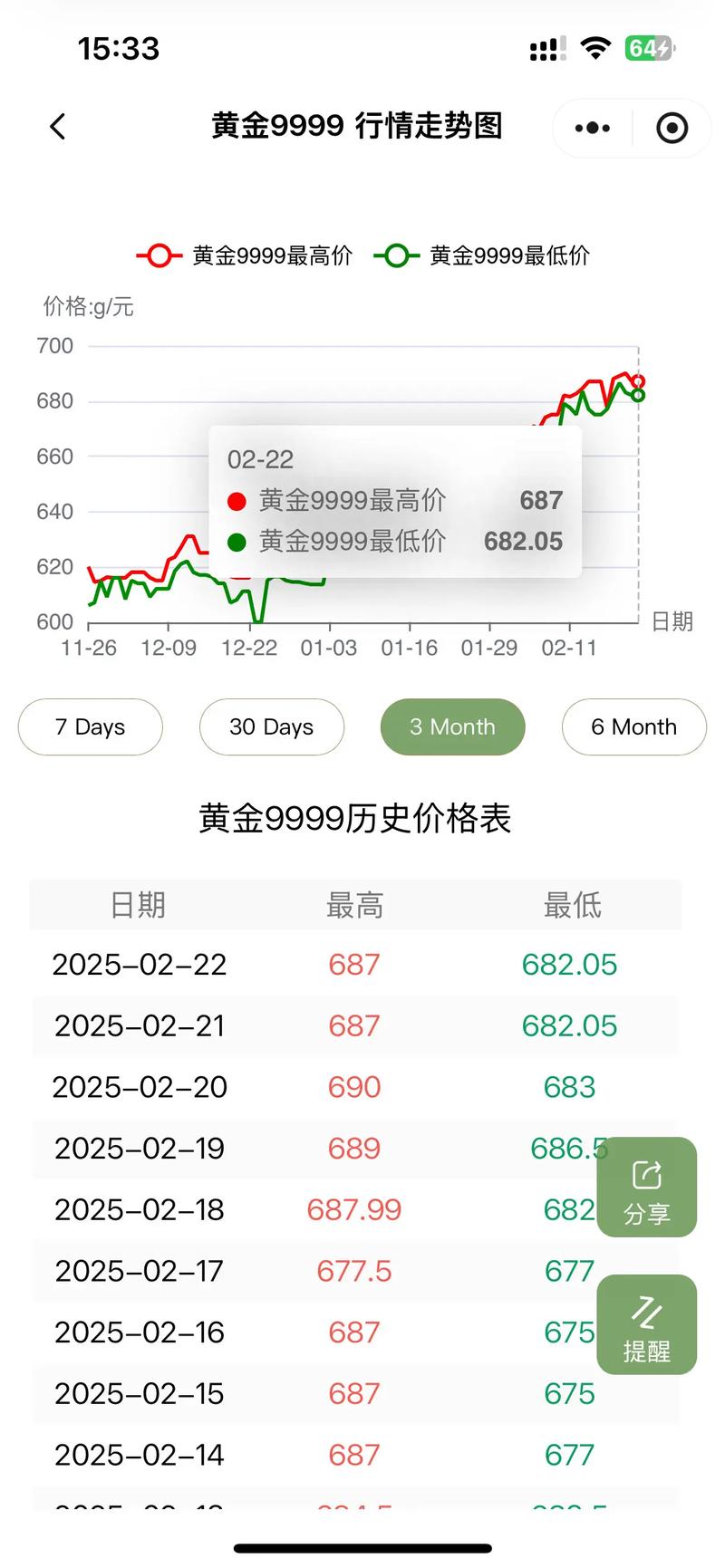The height and width of the screenshot is (1568, 725).
Task: Switch to the 6 Month tab
Action: [x=633, y=726]
